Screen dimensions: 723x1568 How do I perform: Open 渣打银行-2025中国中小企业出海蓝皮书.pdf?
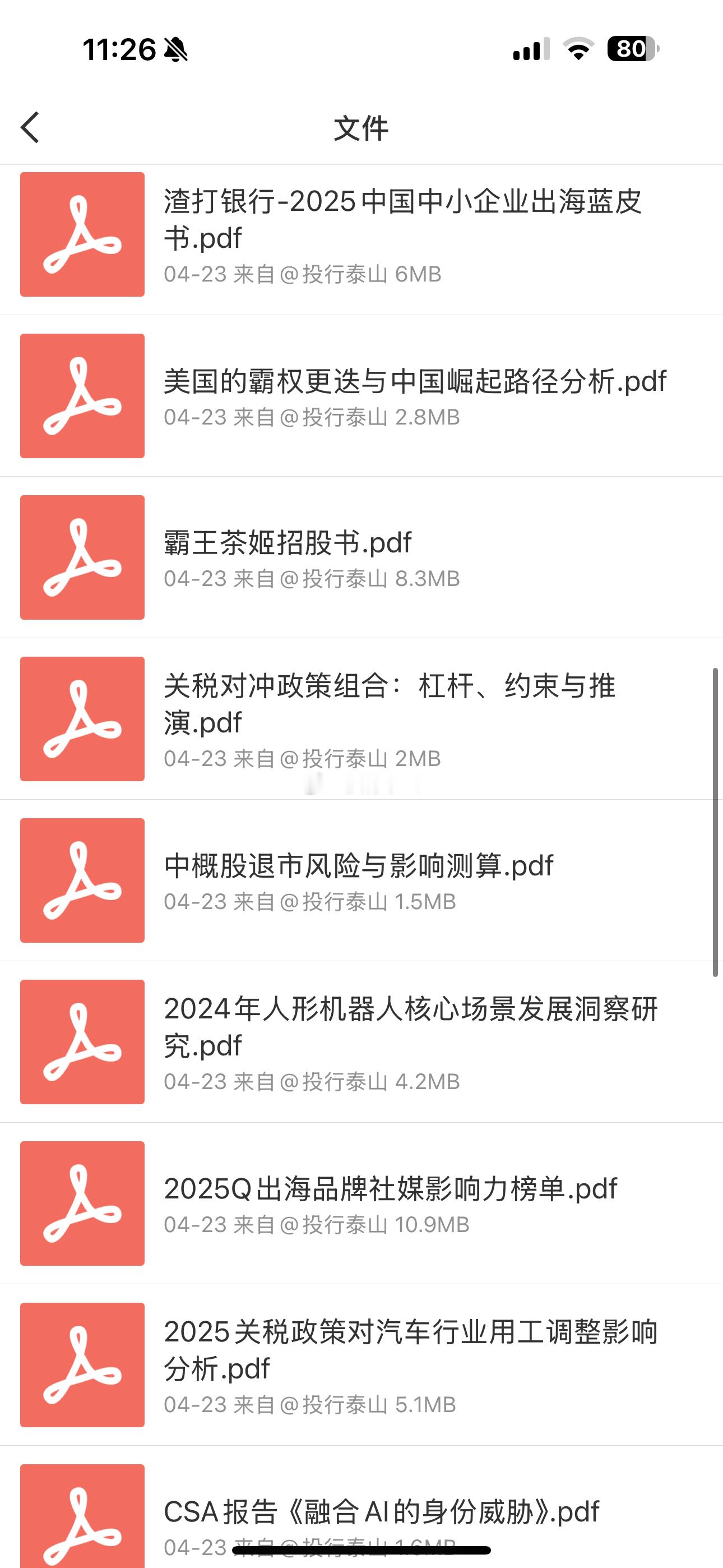[x=402, y=220]
